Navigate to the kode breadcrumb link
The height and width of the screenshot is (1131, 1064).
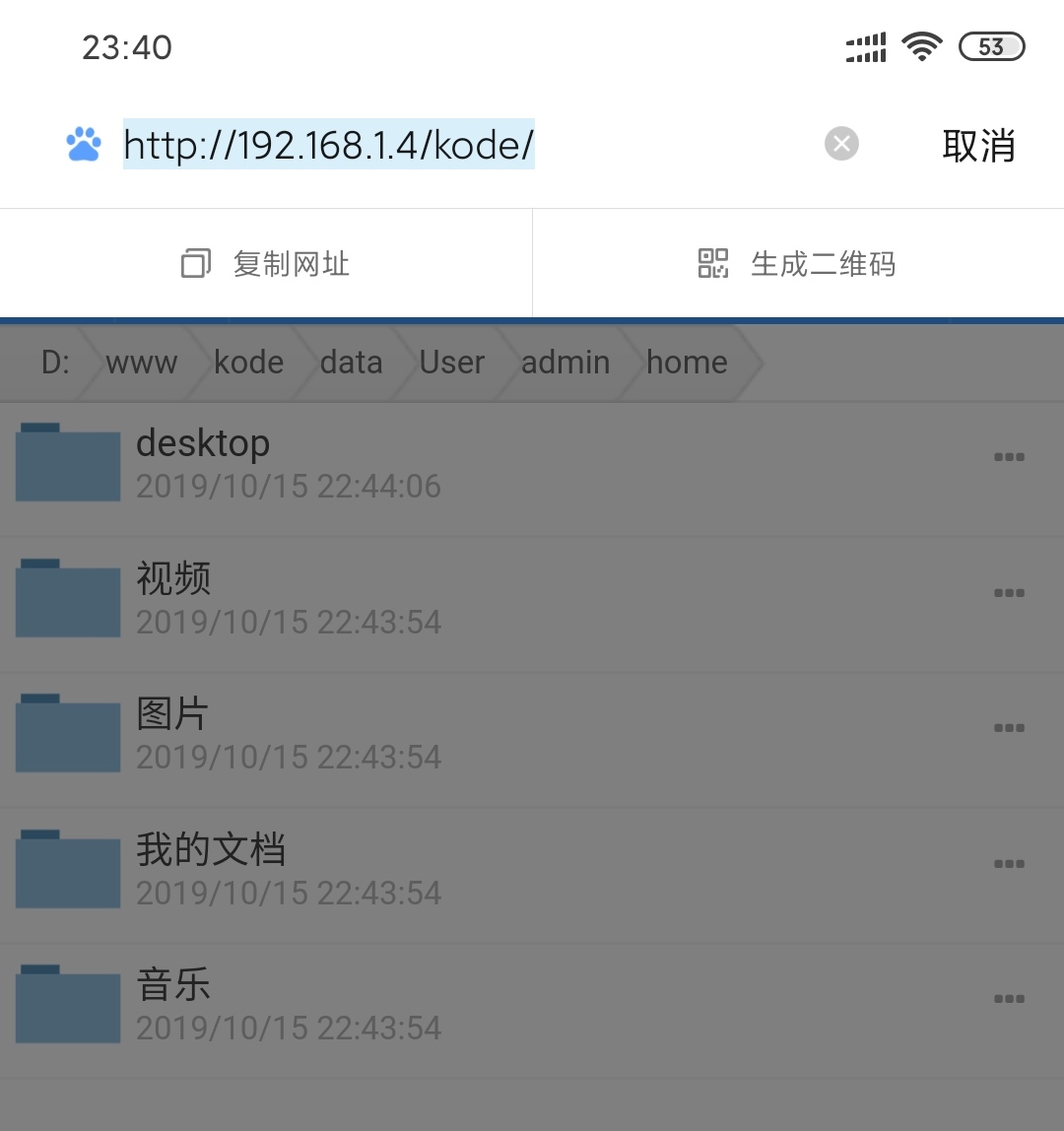(248, 363)
